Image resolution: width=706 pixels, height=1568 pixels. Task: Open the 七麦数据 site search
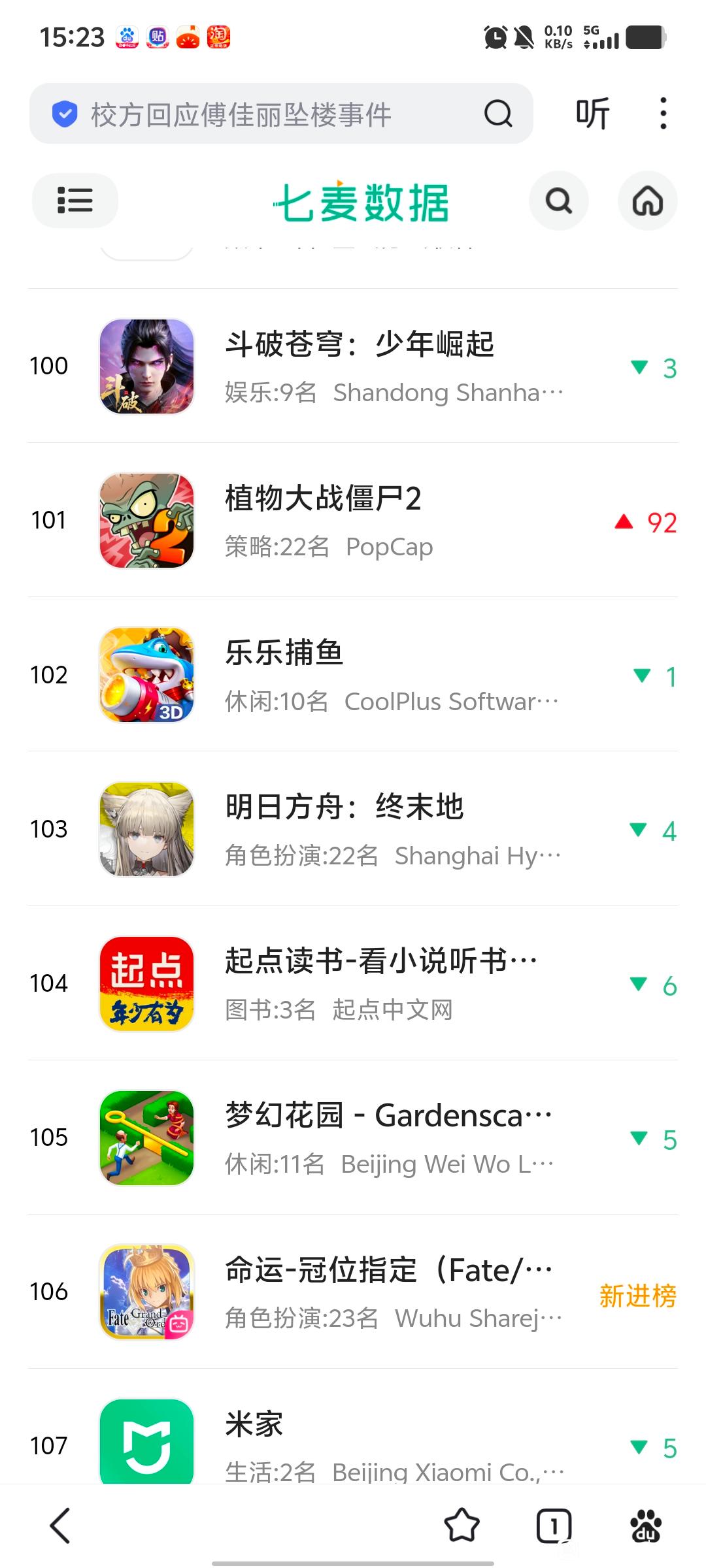coord(558,201)
